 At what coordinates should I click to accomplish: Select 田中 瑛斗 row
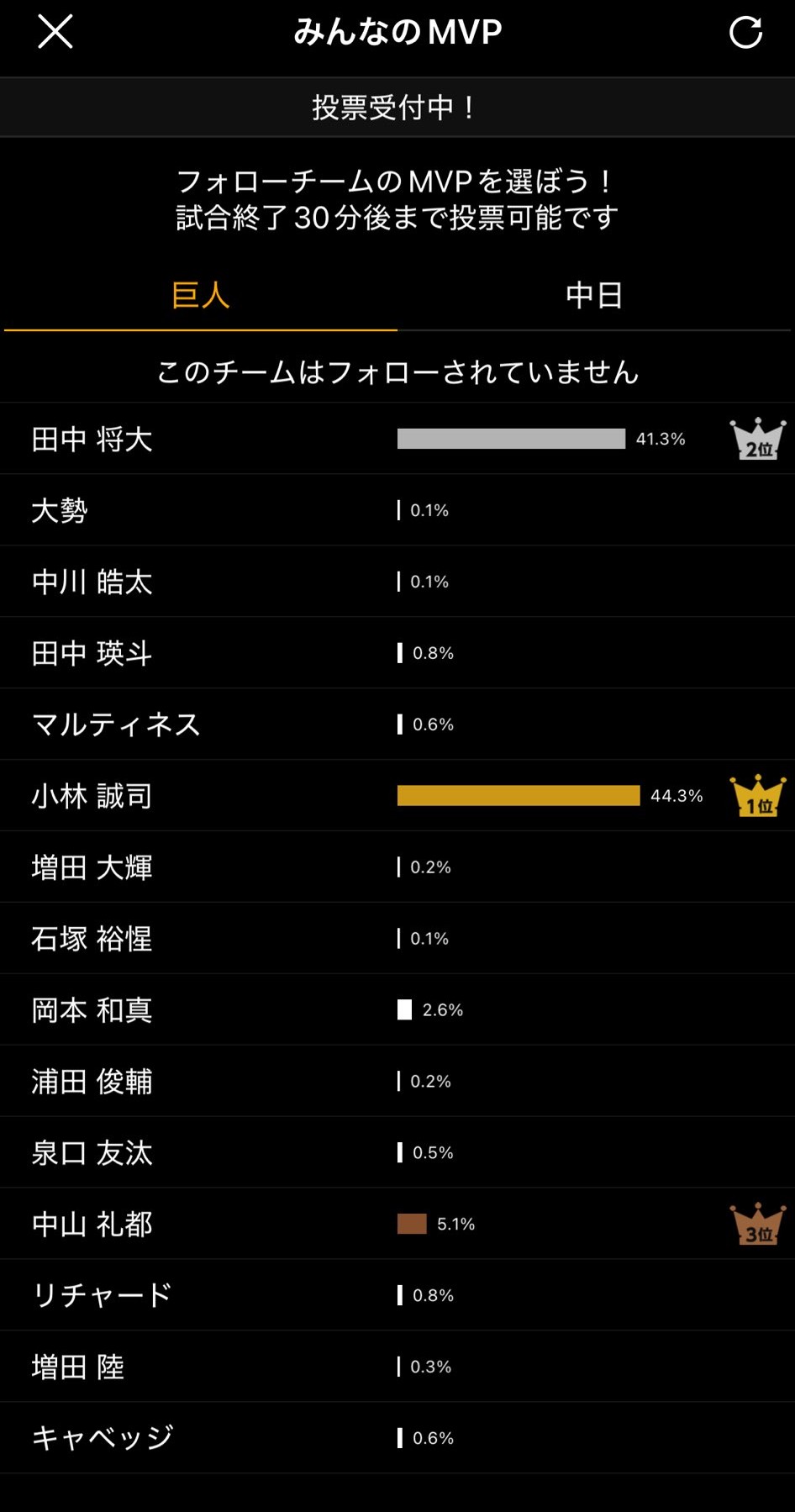coord(397,653)
